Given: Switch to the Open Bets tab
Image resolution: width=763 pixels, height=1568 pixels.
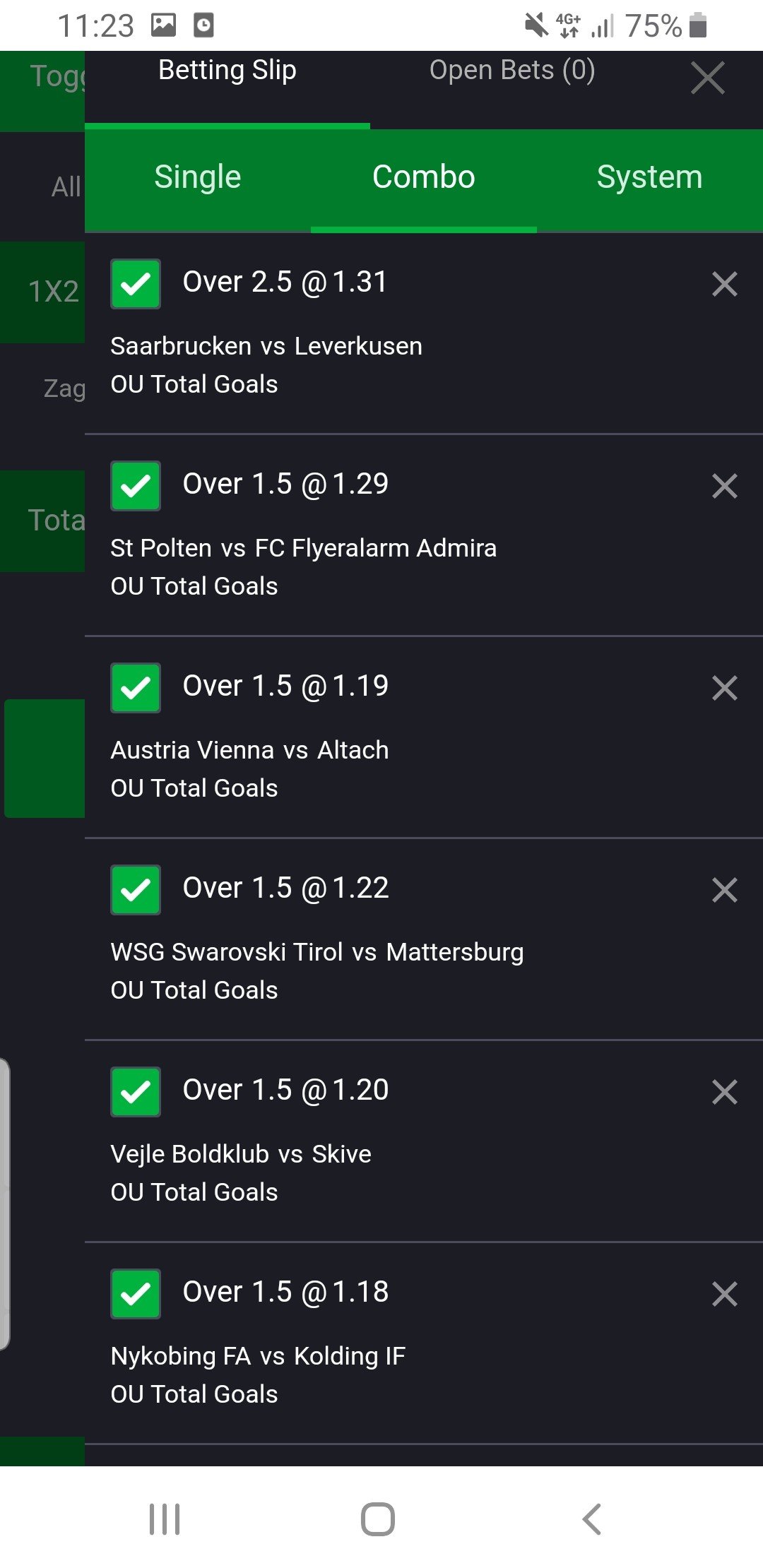Looking at the screenshot, I should coord(511,71).
